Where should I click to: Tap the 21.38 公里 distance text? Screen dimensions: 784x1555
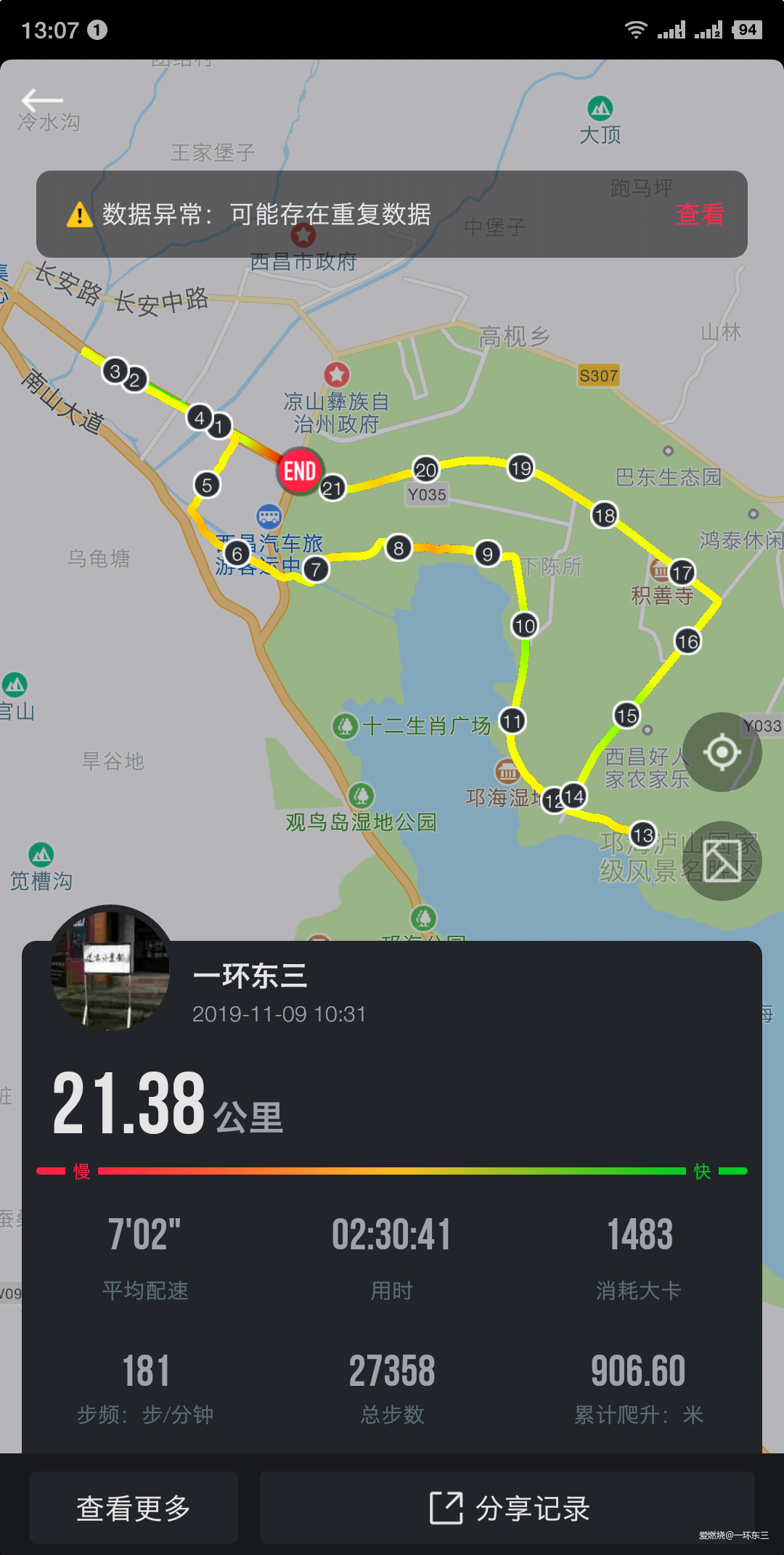tap(167, 1102)
